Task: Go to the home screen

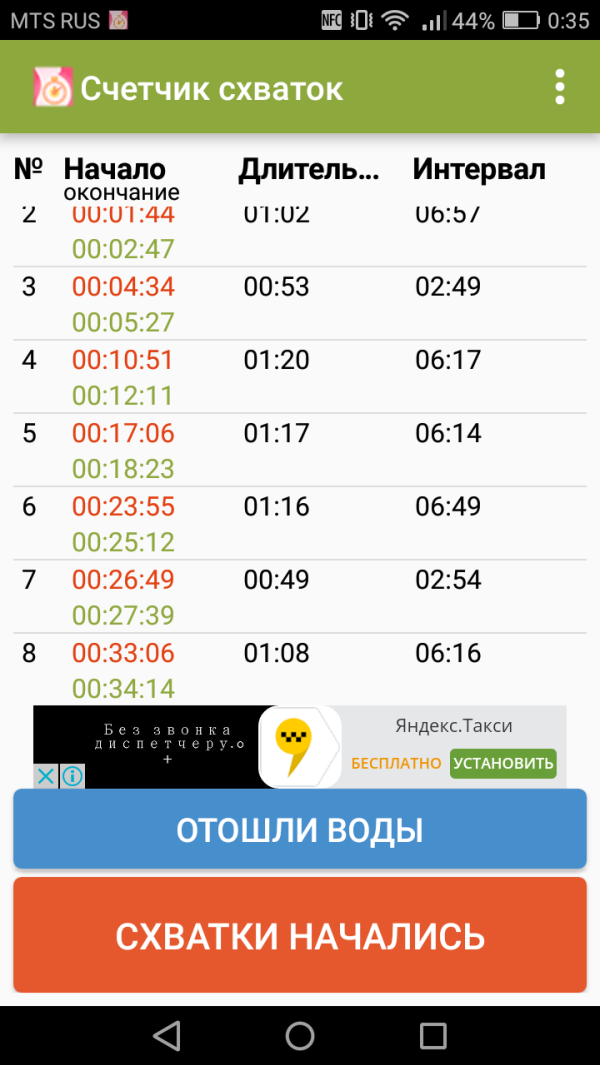Action: (x=300, y=1034)
